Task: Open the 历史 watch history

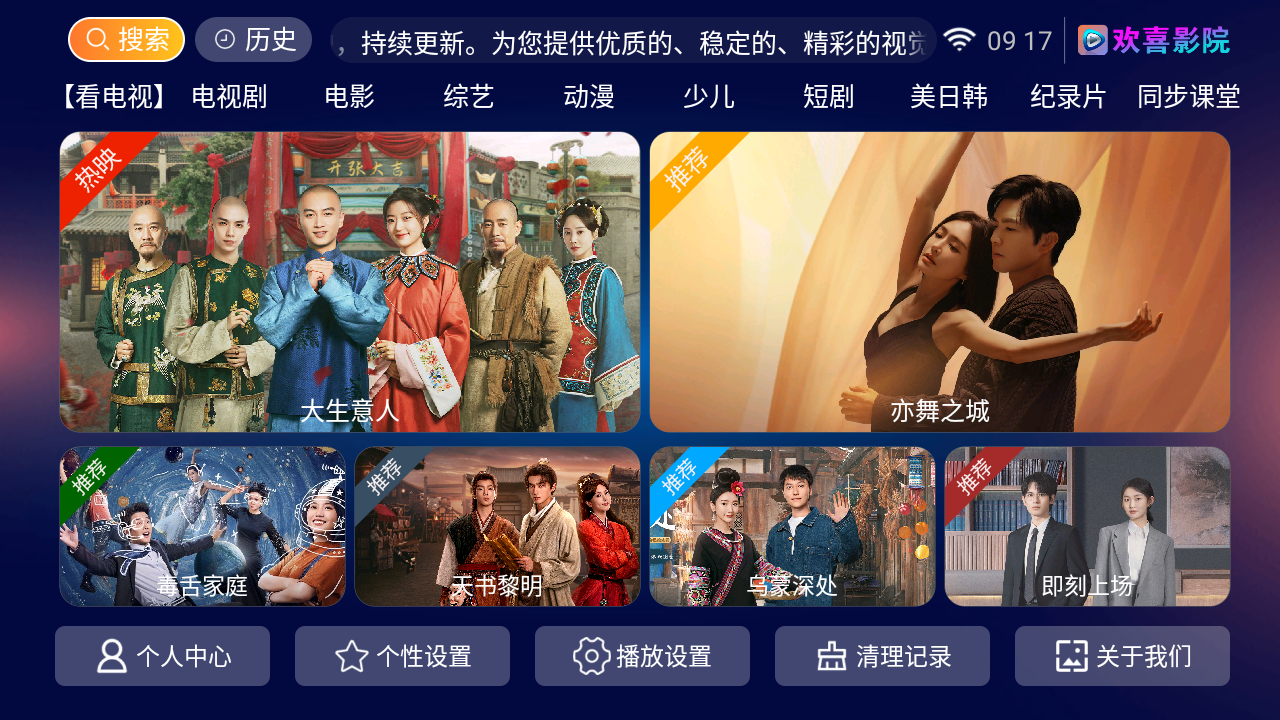Action: pyautogui.click(x=253, y=40)
